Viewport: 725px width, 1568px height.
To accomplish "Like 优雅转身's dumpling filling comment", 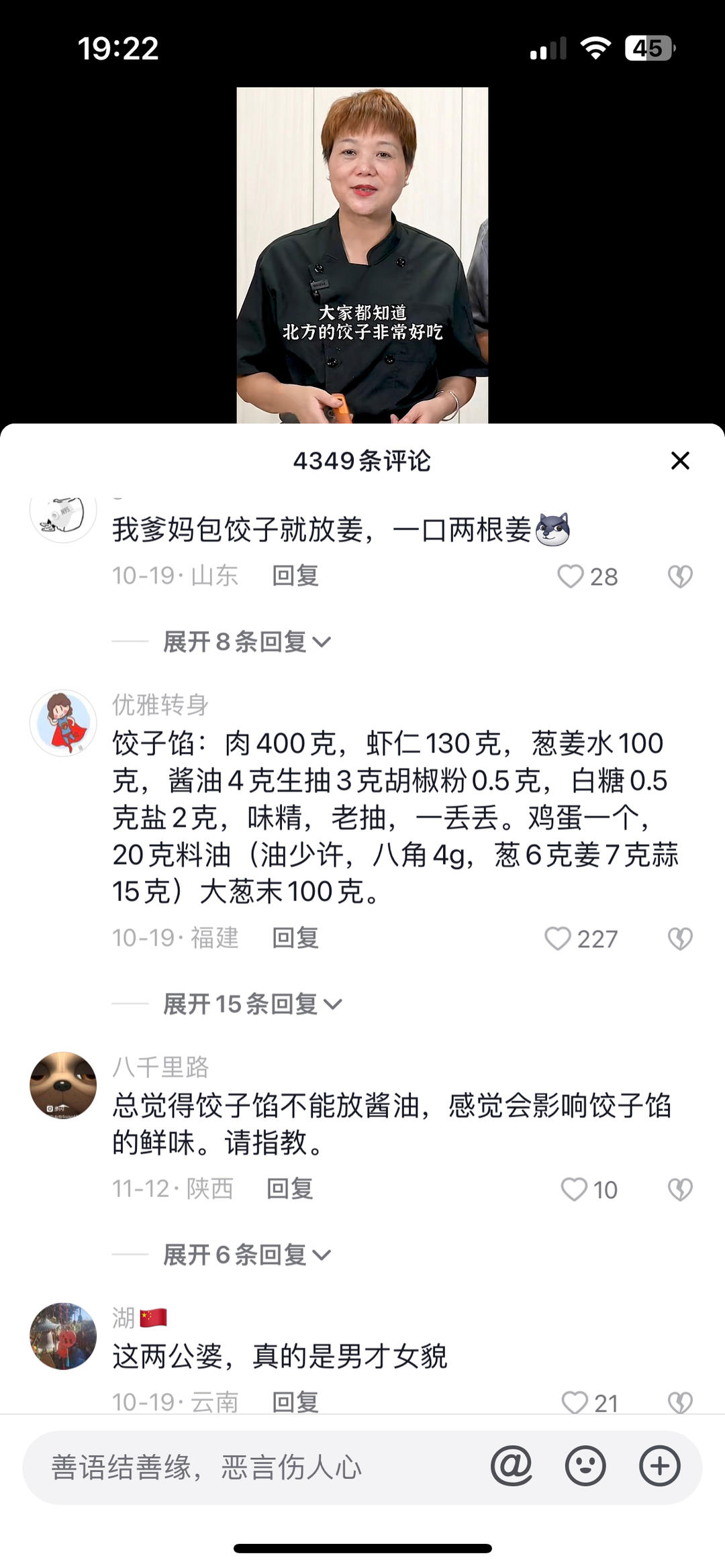I will pyautogui.click(x=558, y=939).
